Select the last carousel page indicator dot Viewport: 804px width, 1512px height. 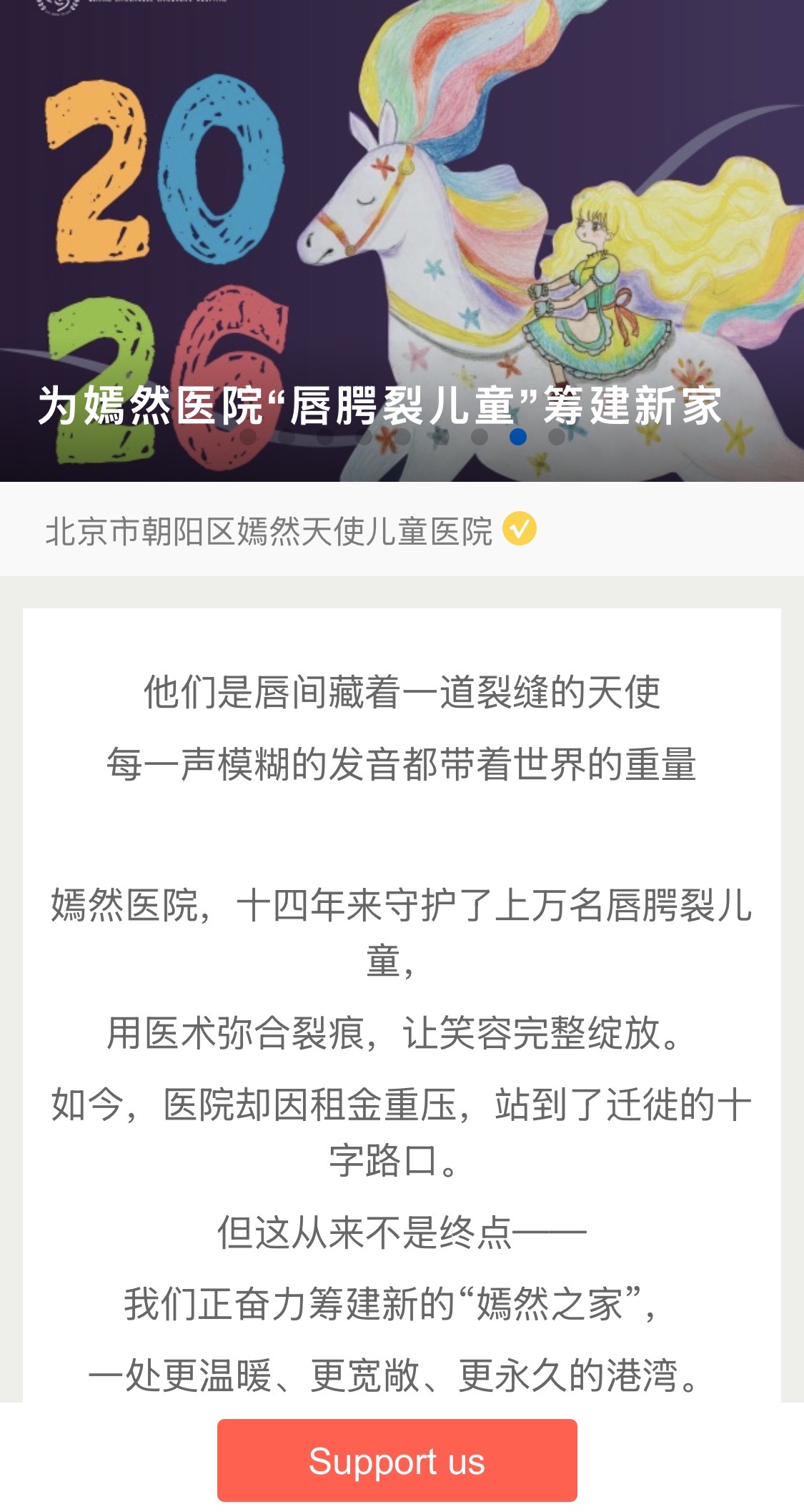coord(556,436)
